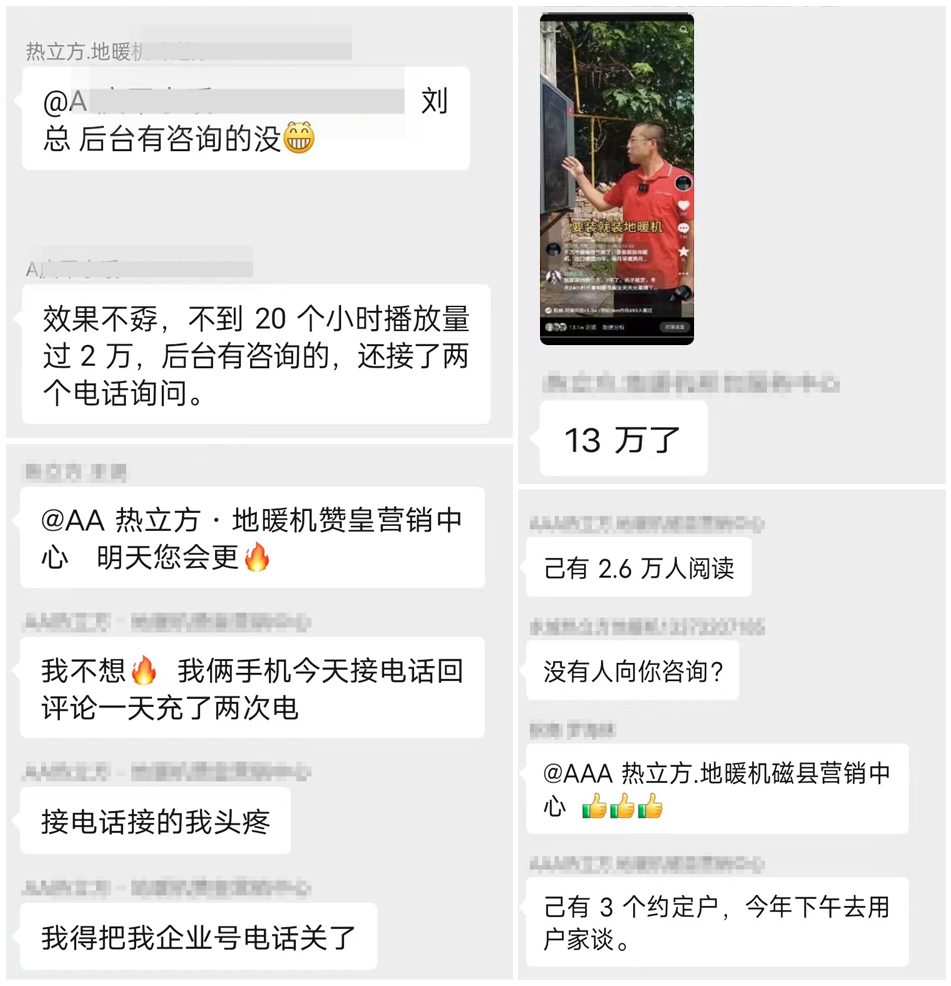Favorite the video with the star icon
The image size is (951, 986).
pyautogui.click(x=684, y=251)
